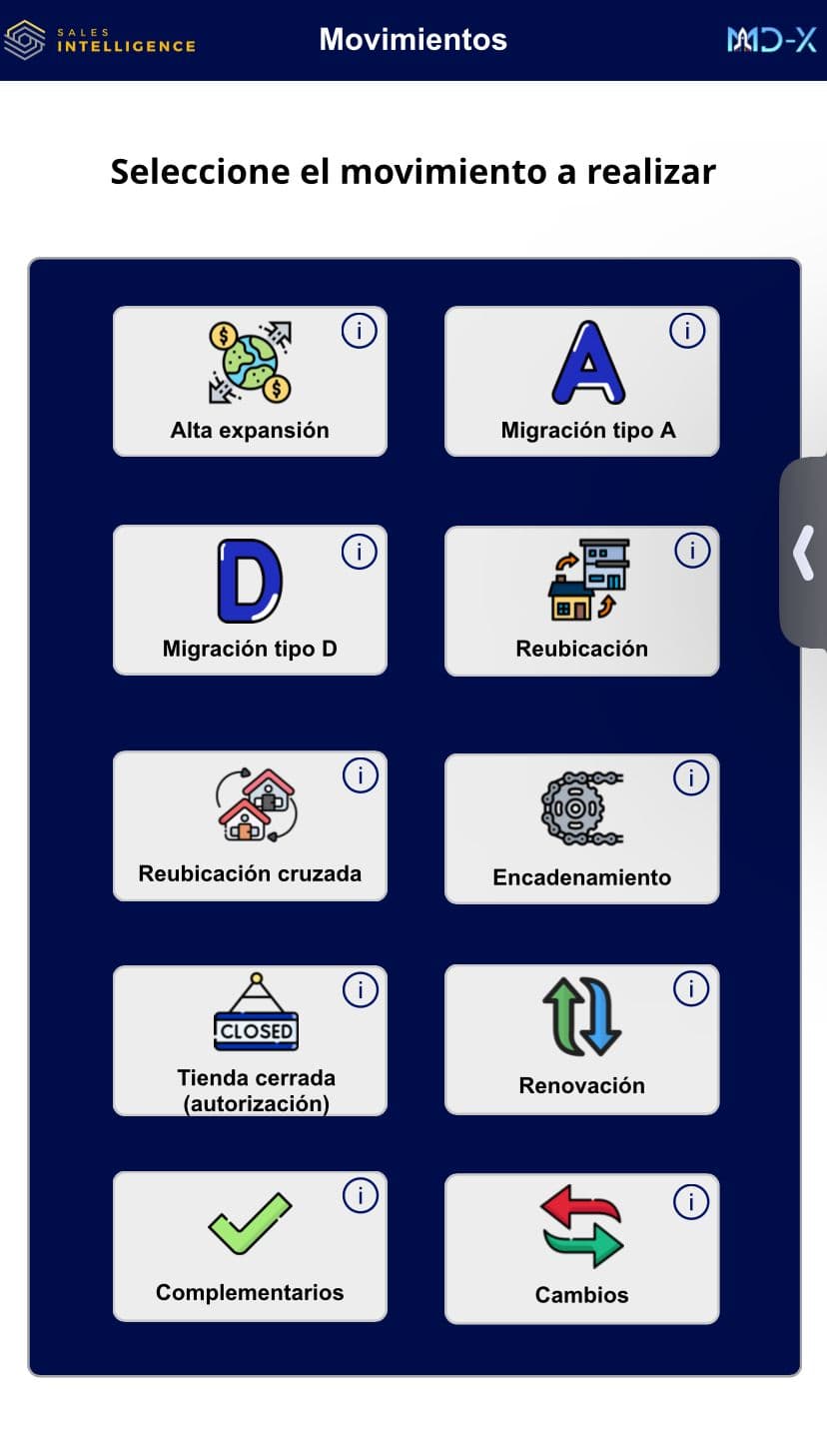This screenshot has height=1456, width=827.
Task: Select the Alta expansión movement
Action: tap(249, 382)
